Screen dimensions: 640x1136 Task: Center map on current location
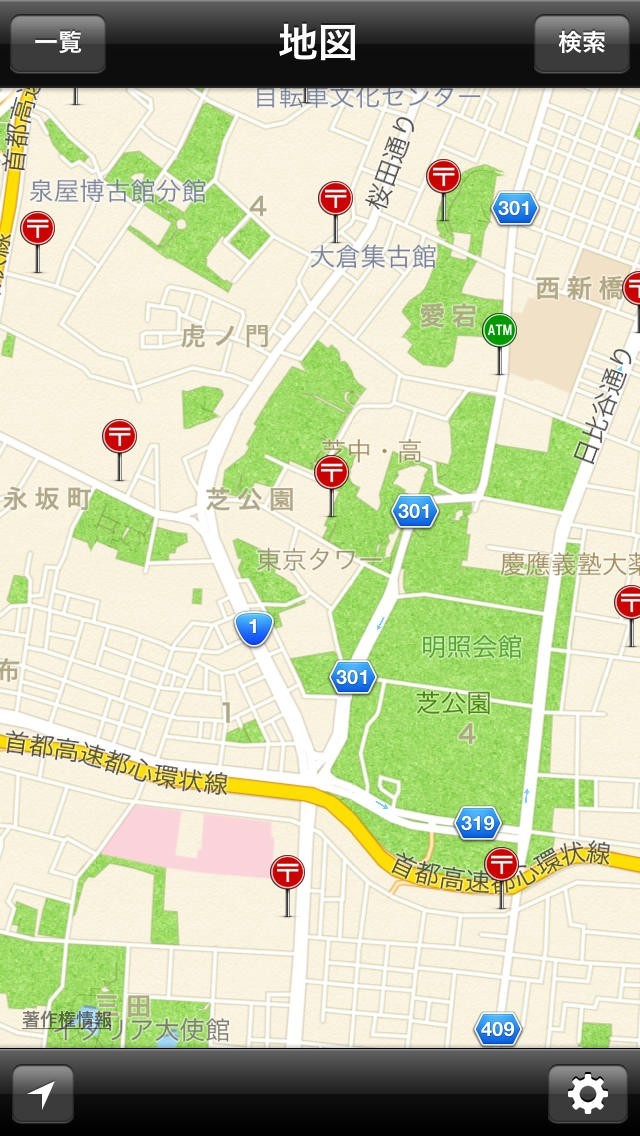(x=42, y=1094)
